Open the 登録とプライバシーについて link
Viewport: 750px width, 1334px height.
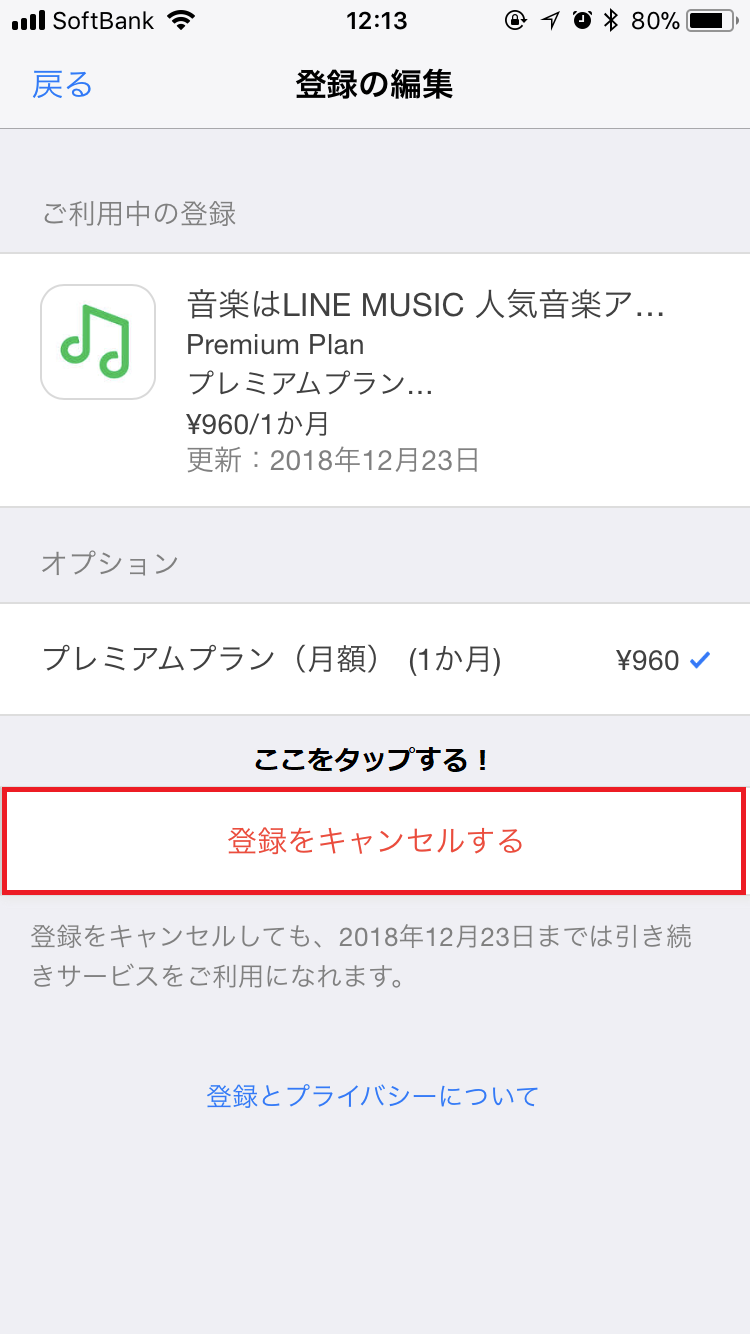coord(372,1096)
